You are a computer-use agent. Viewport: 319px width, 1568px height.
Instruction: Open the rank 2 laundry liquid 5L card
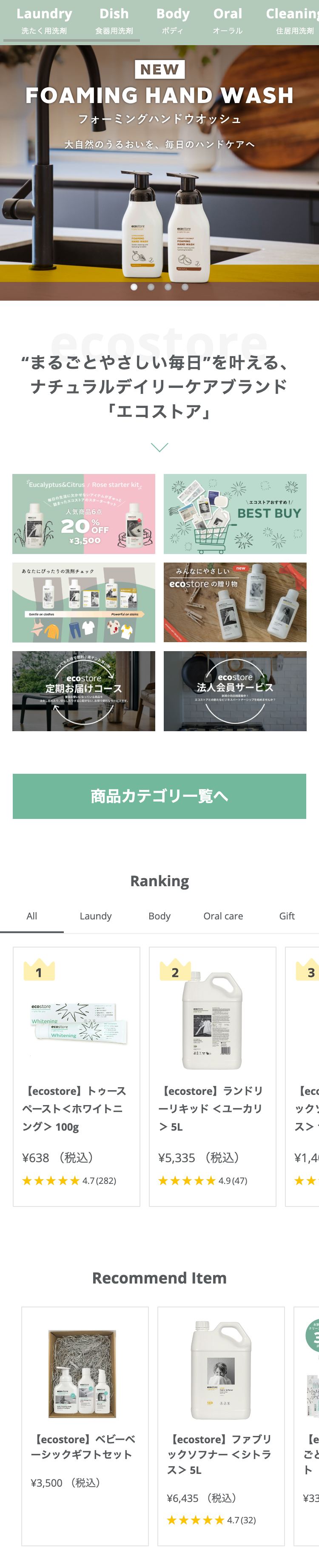coord(213,1076)
